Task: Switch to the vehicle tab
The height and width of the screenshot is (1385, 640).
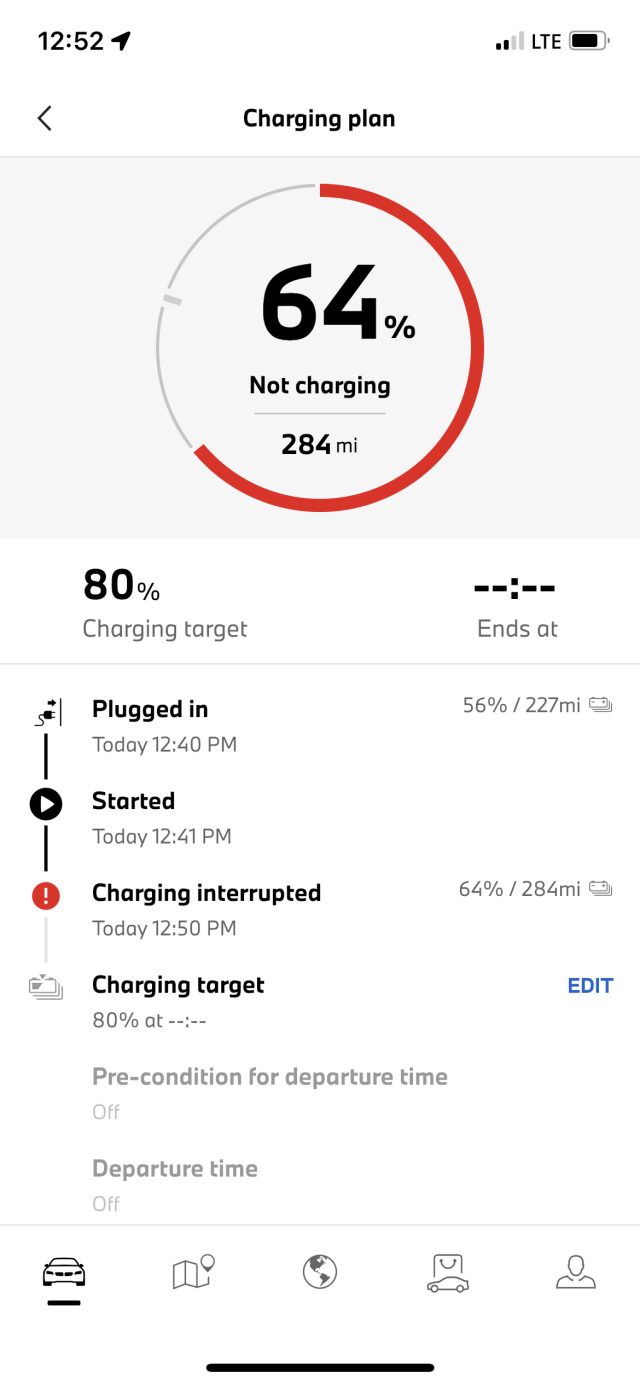Action: [64, 1273]
